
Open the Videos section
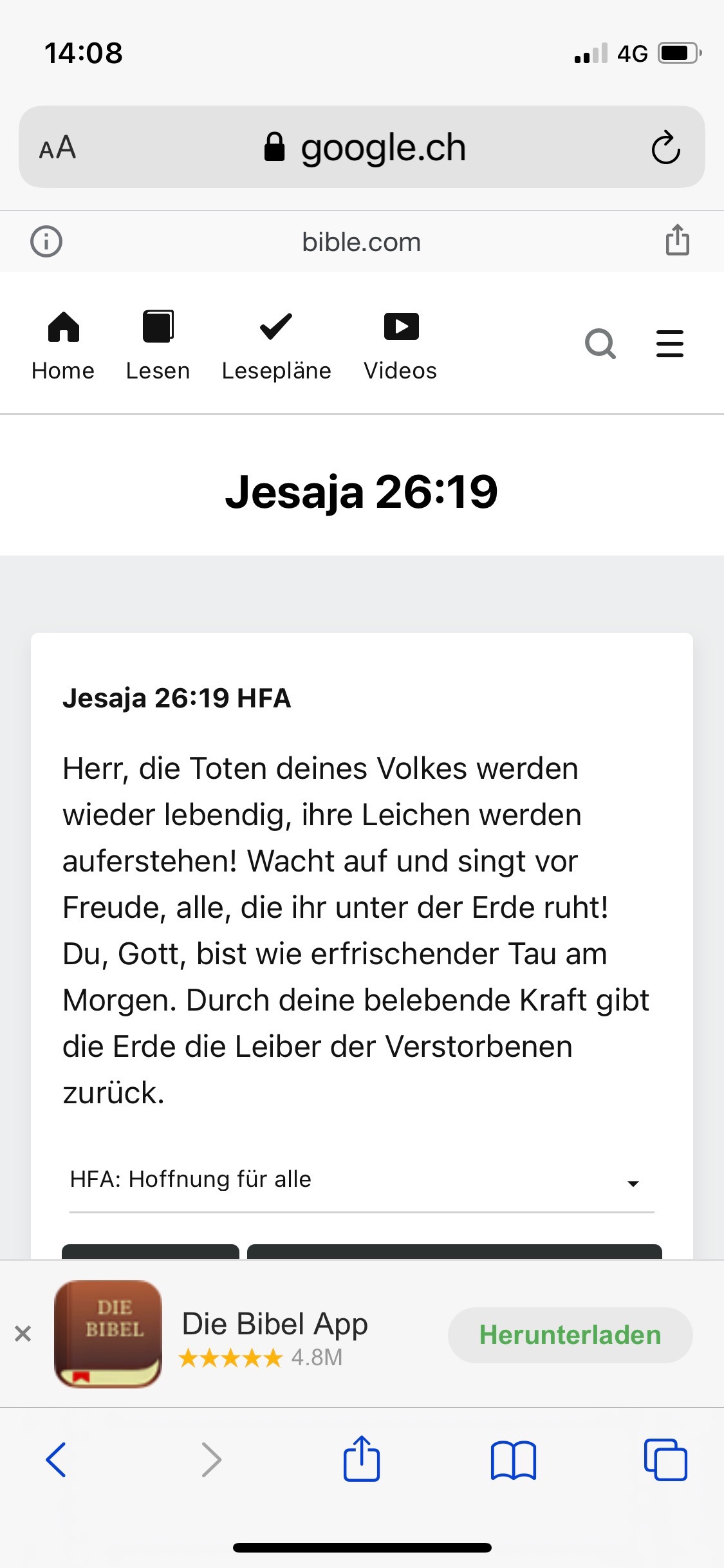tap(400, 345)
